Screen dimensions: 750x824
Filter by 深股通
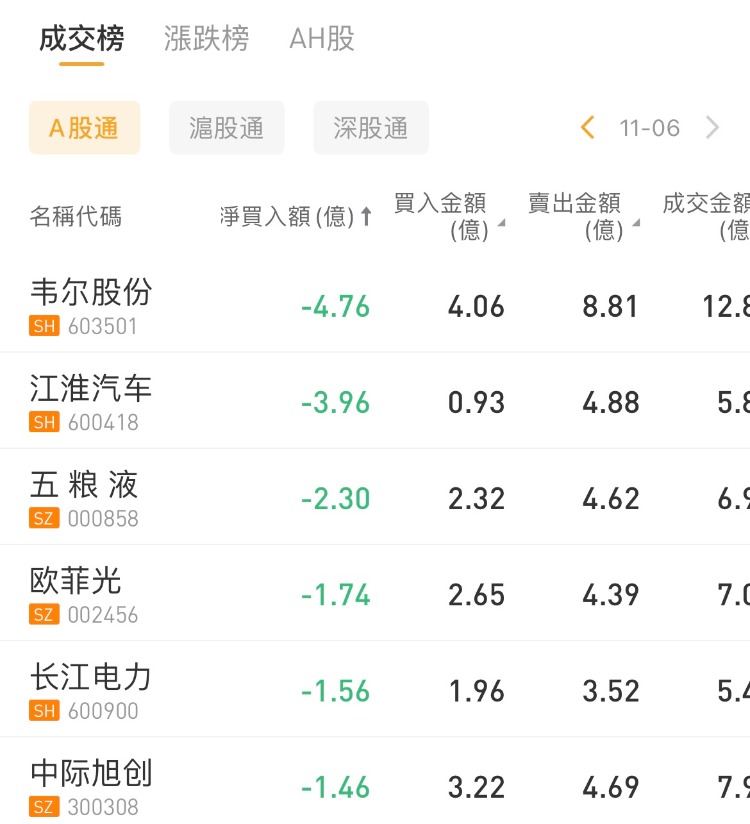(371, 128)
